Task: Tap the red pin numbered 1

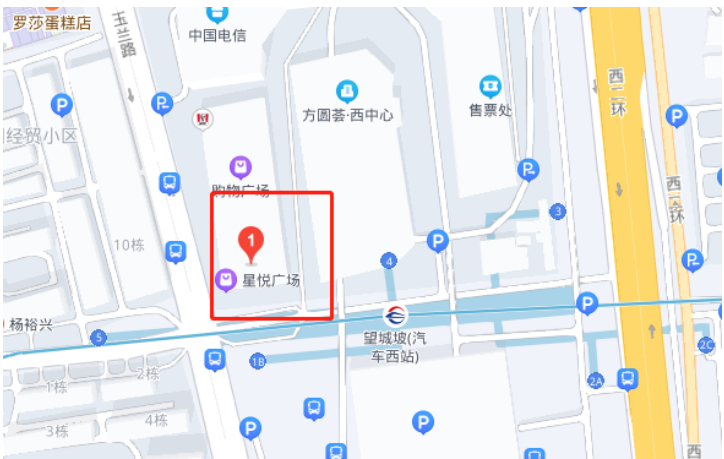Action: tap(251, 242)
